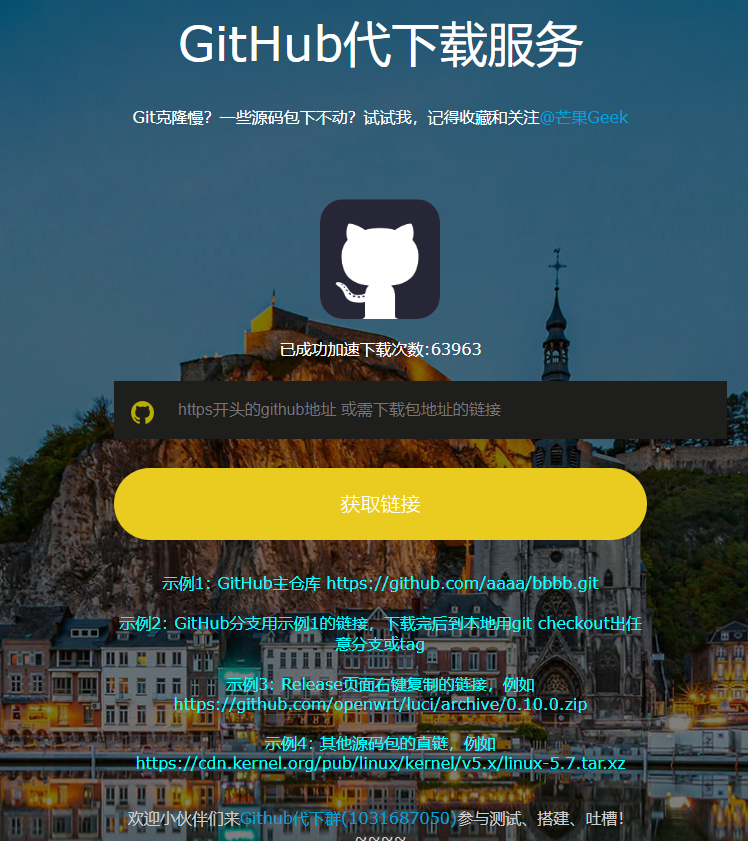Click the 获取链接 yellow button
The image size is (748, 841).
(x=380, y=503)
